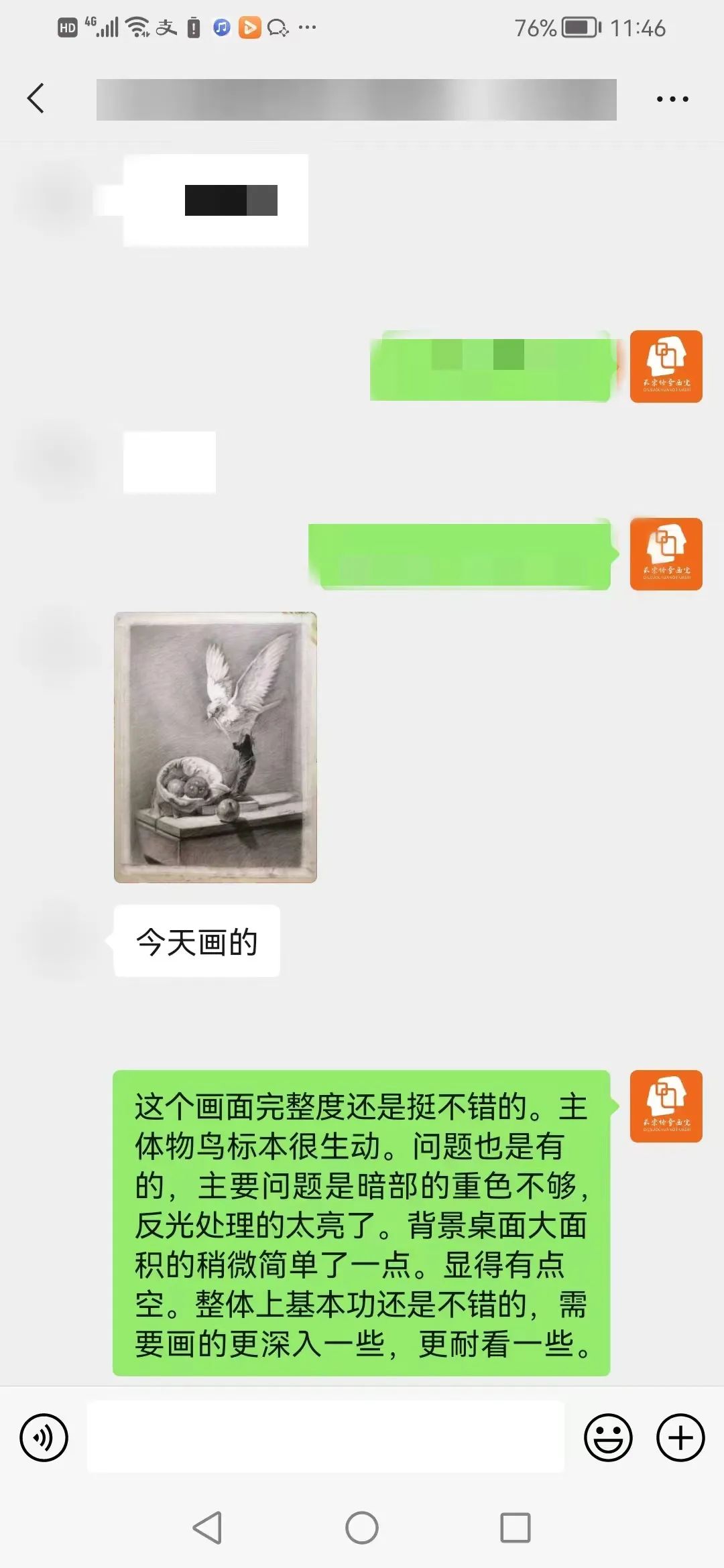Go back to the chat list
Viewport: 724px width, 1568px height.
[x=36, y=99]
